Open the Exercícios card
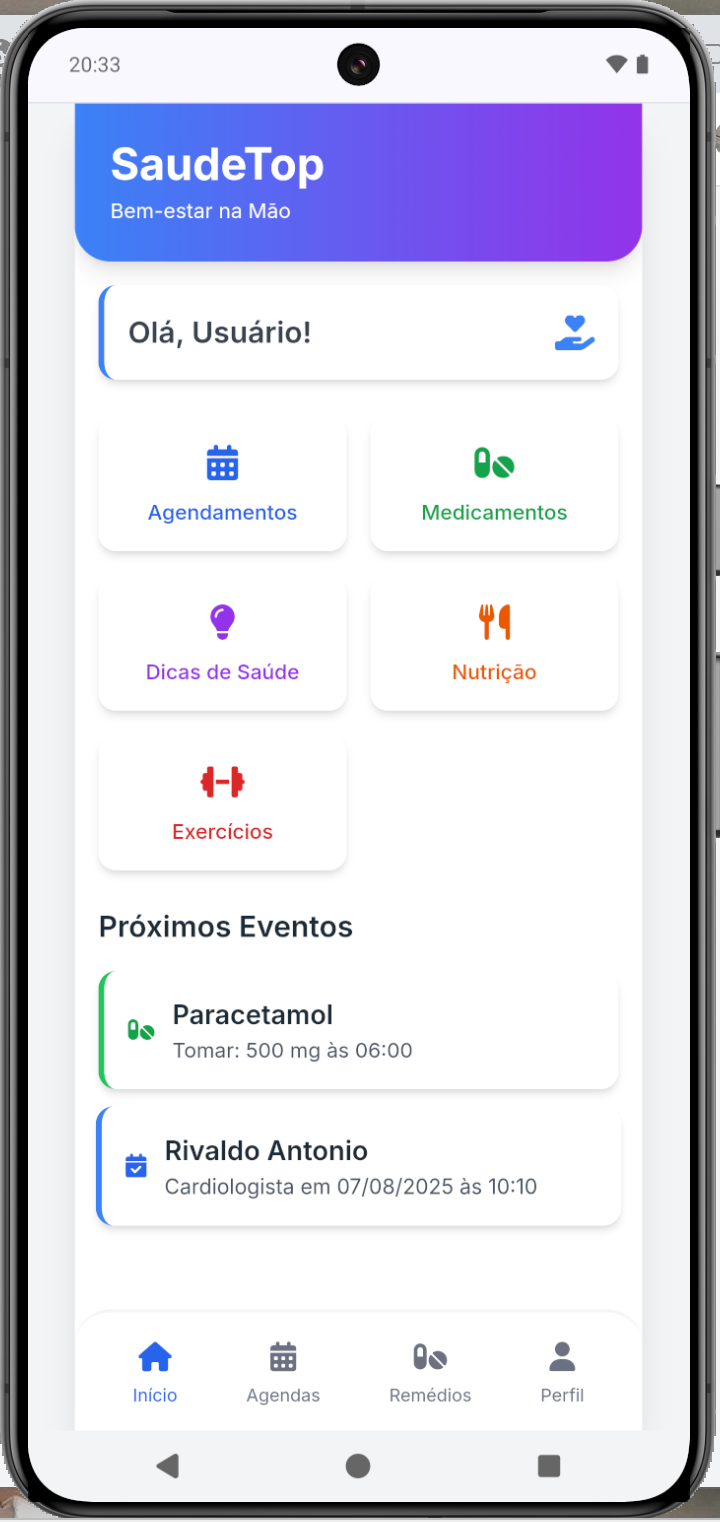The height and width of the screenshot is (1522, 720). click(x=222, y=805)
